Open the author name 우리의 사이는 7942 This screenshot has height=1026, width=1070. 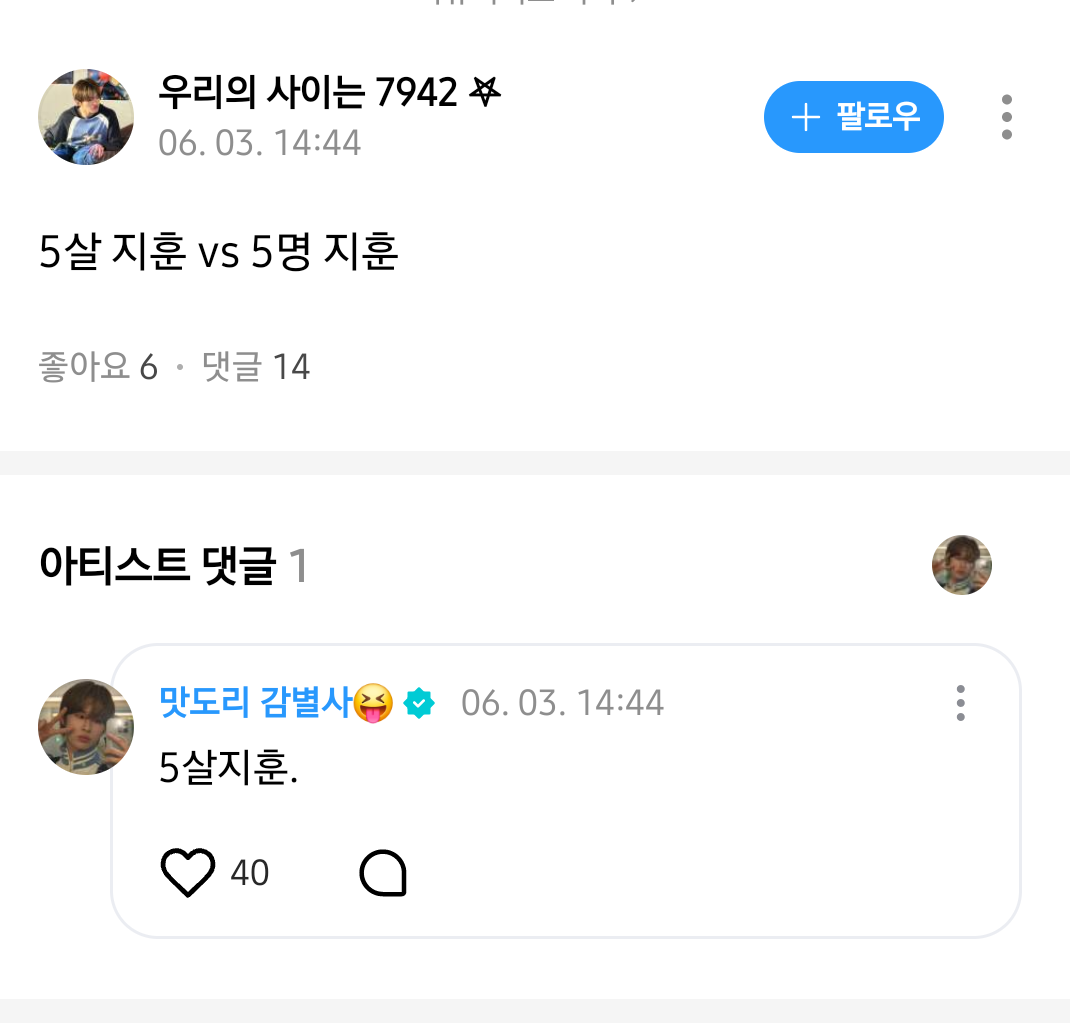308,93
